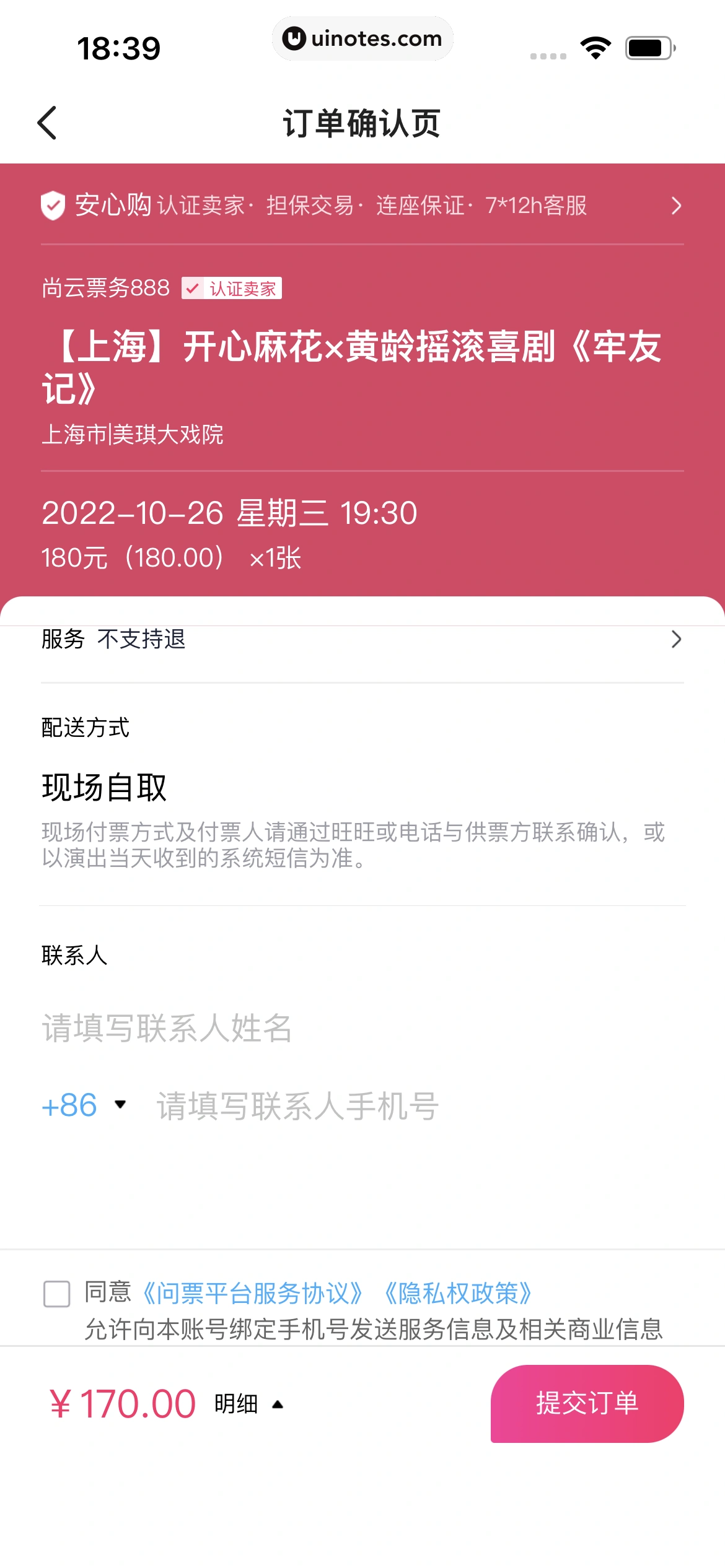Tap the signal strength dots icon

548,55
